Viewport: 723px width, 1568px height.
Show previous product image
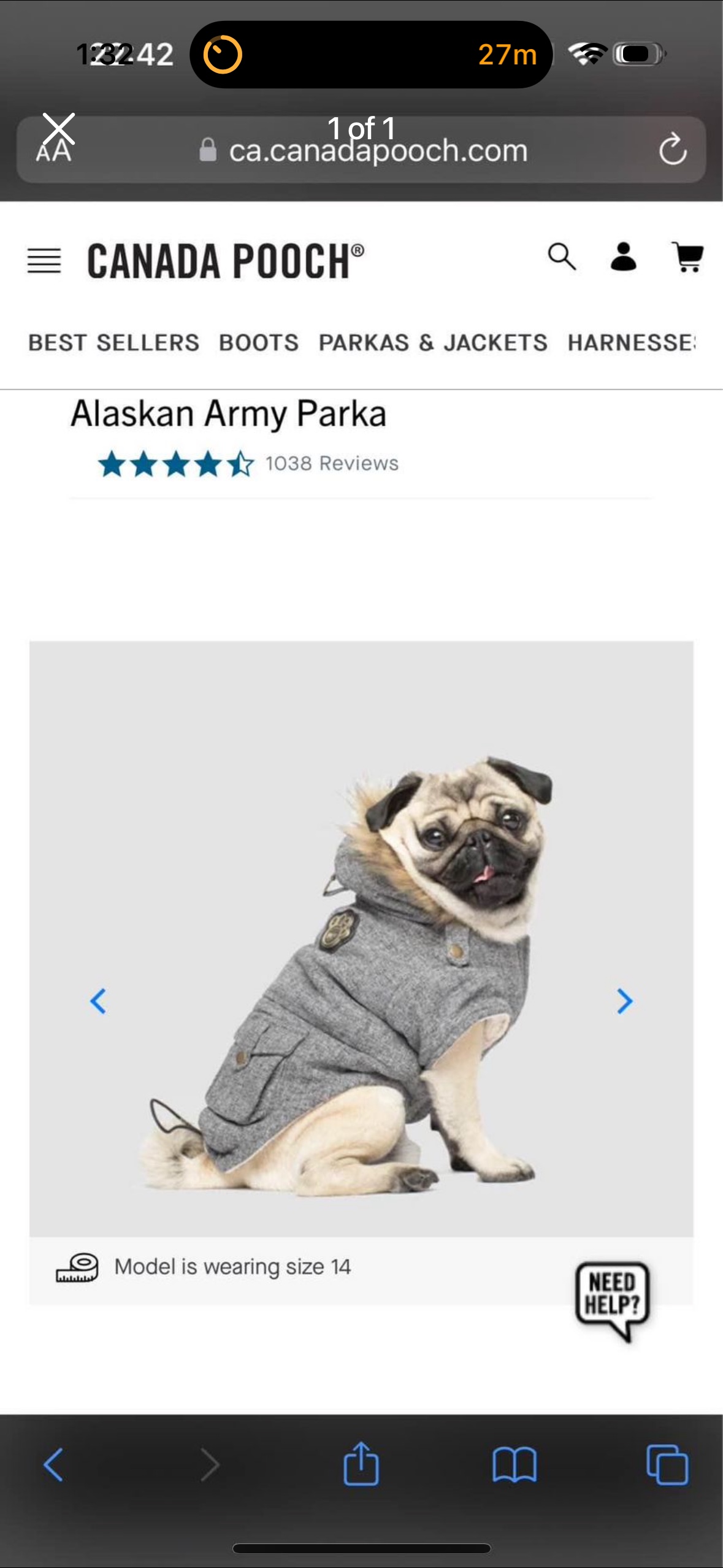click(98, 1001)
